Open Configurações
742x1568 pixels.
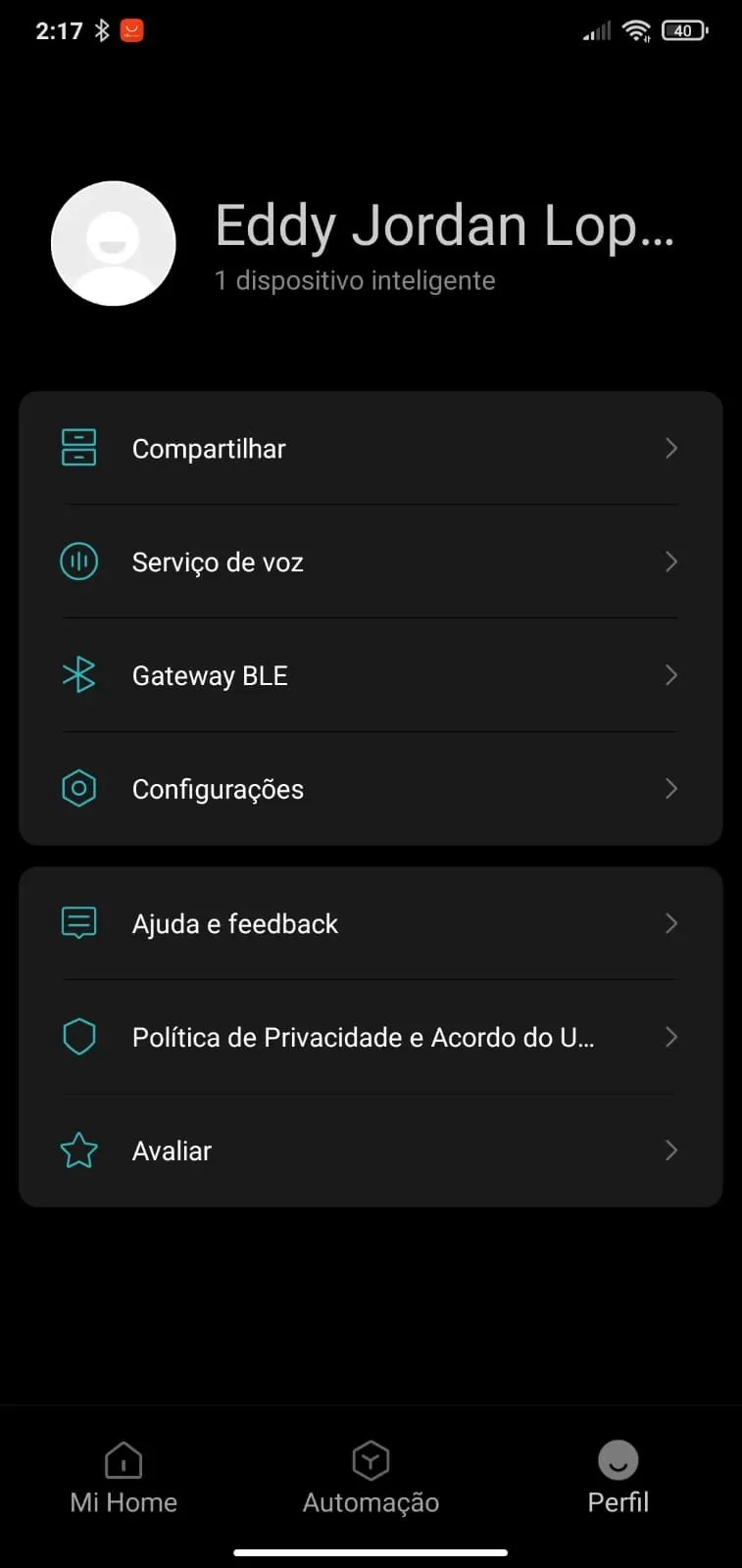pos(371,789)
